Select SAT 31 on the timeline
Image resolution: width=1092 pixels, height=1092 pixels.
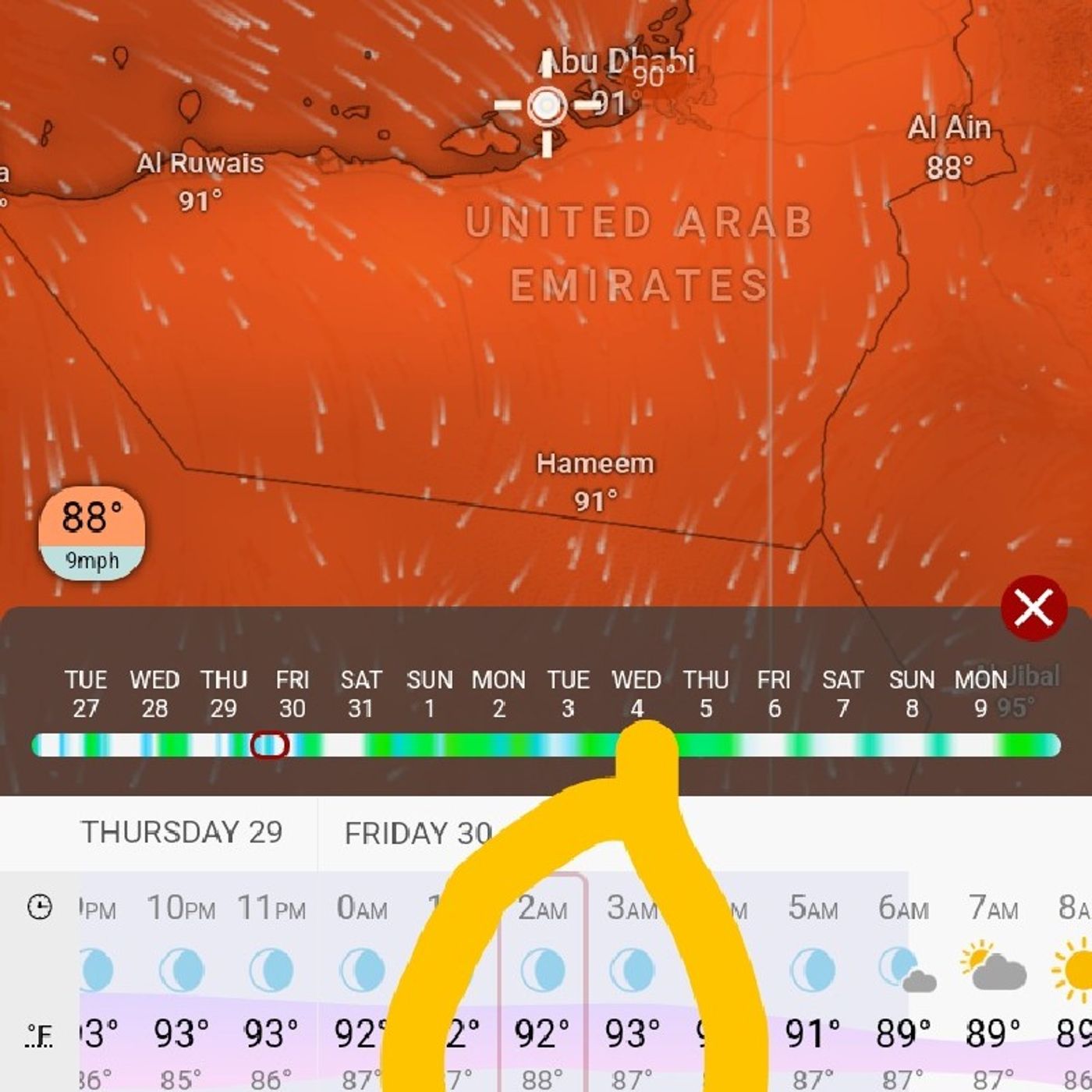[360, 693]
